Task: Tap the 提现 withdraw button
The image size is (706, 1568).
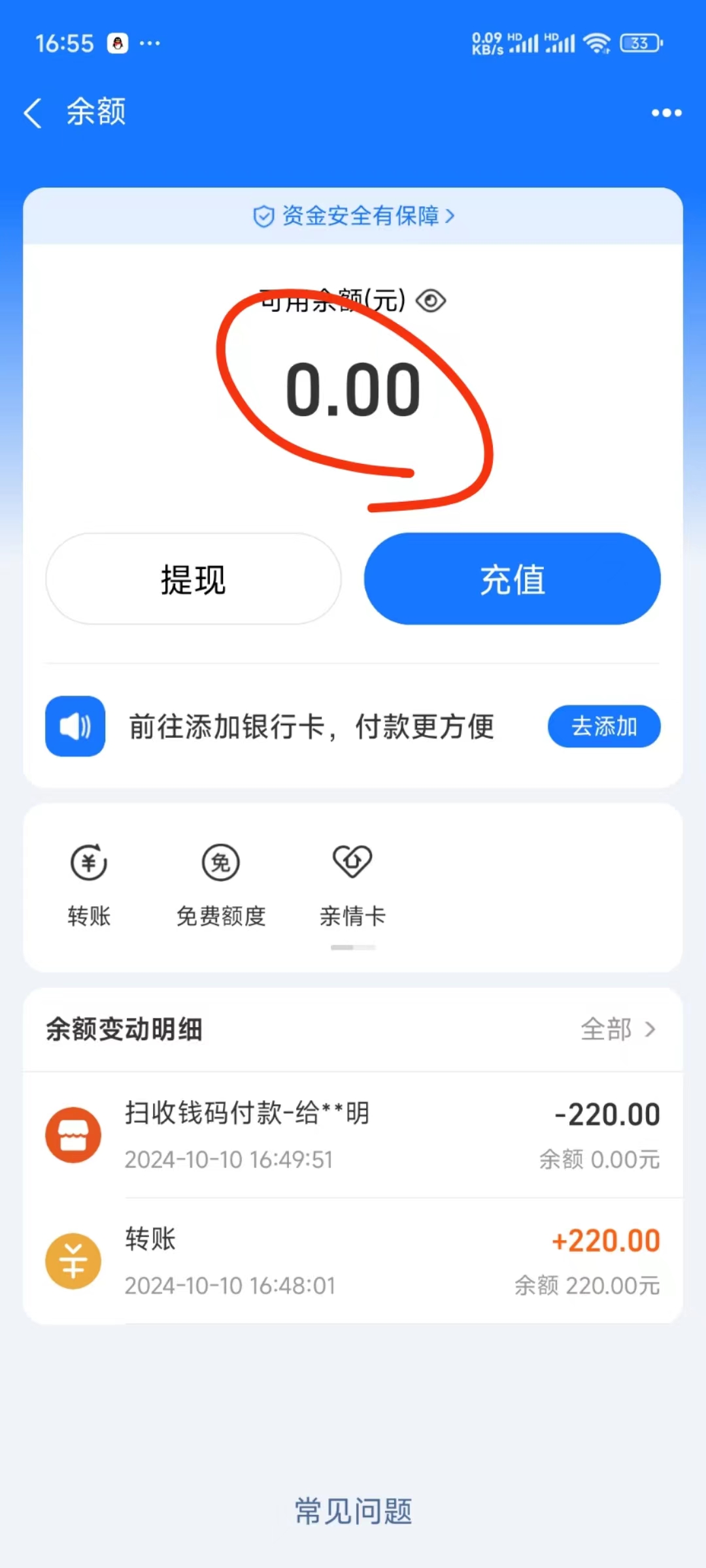Action: point(193,579)
